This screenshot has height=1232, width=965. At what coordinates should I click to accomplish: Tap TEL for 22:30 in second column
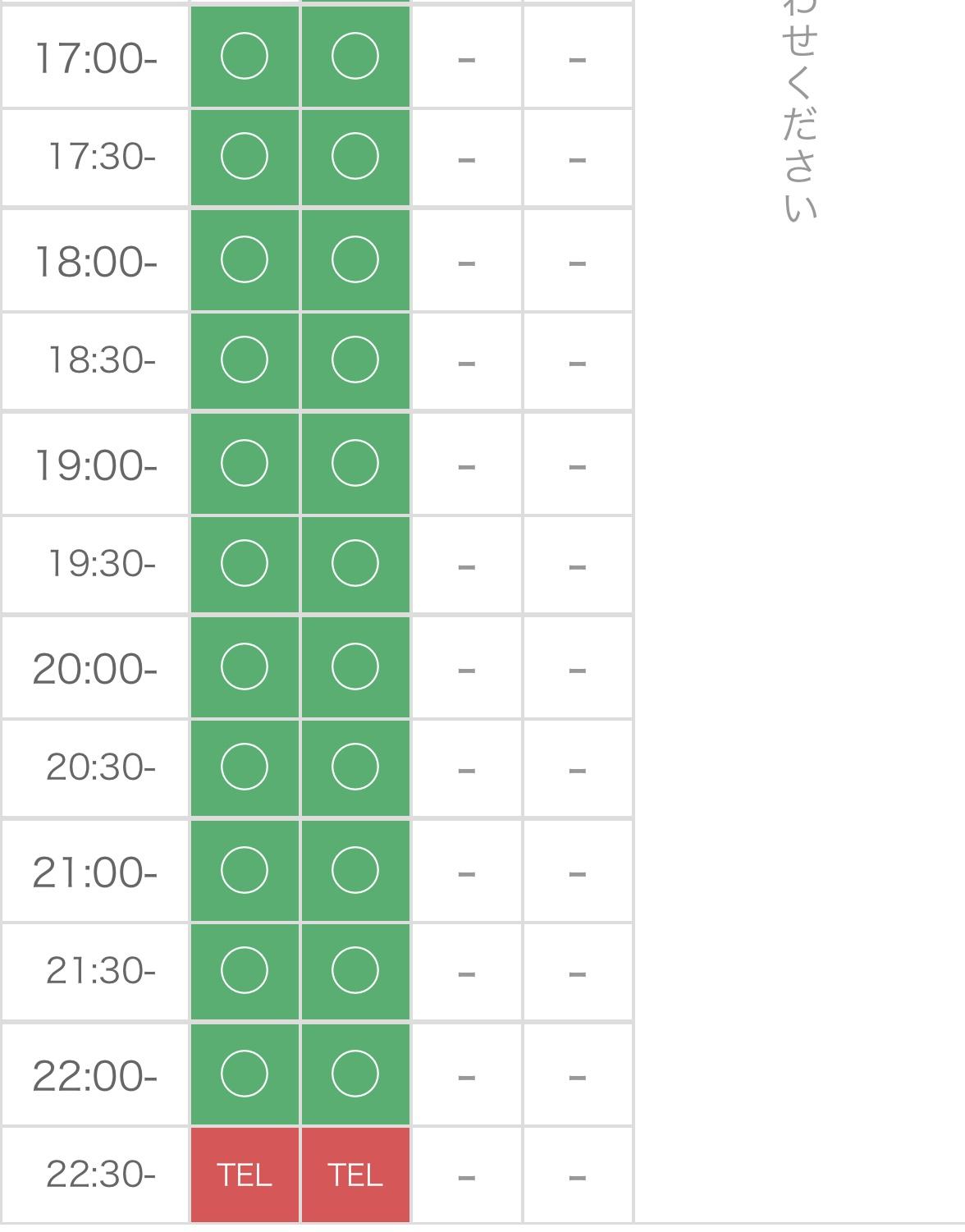[x=355, y=1175]
